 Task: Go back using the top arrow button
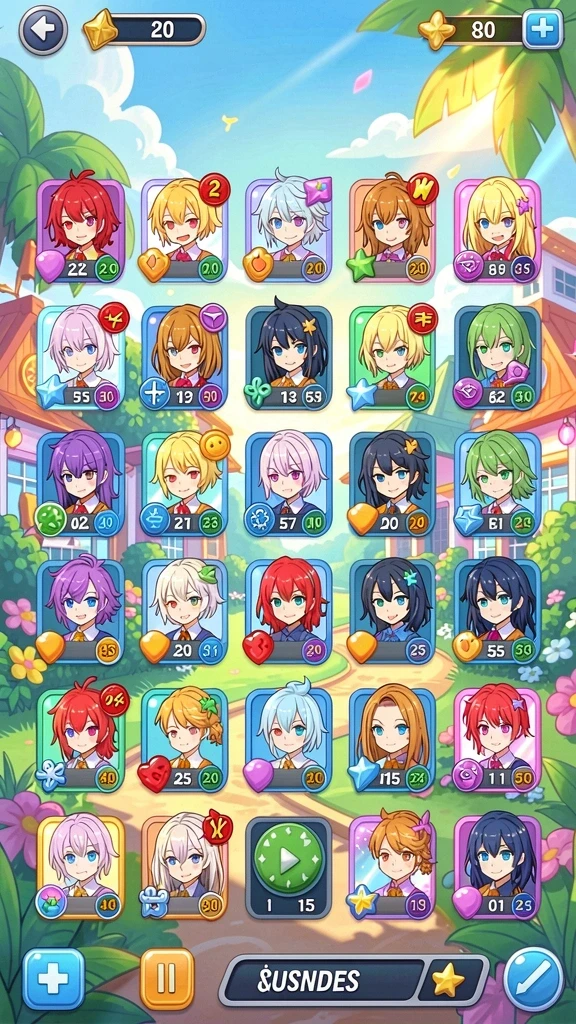click(43, 29)
